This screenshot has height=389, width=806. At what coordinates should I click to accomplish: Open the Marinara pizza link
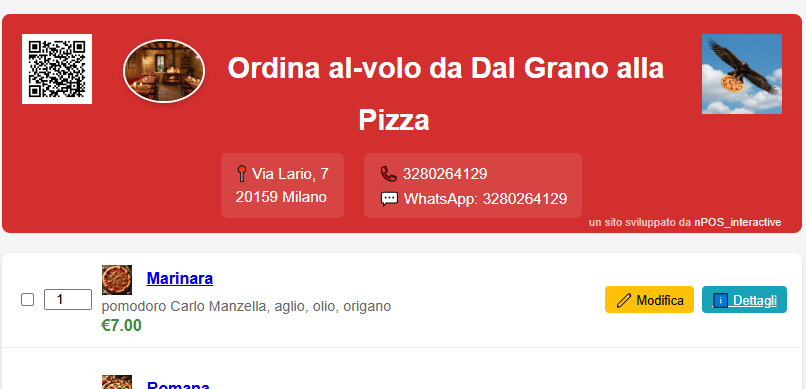179,279
